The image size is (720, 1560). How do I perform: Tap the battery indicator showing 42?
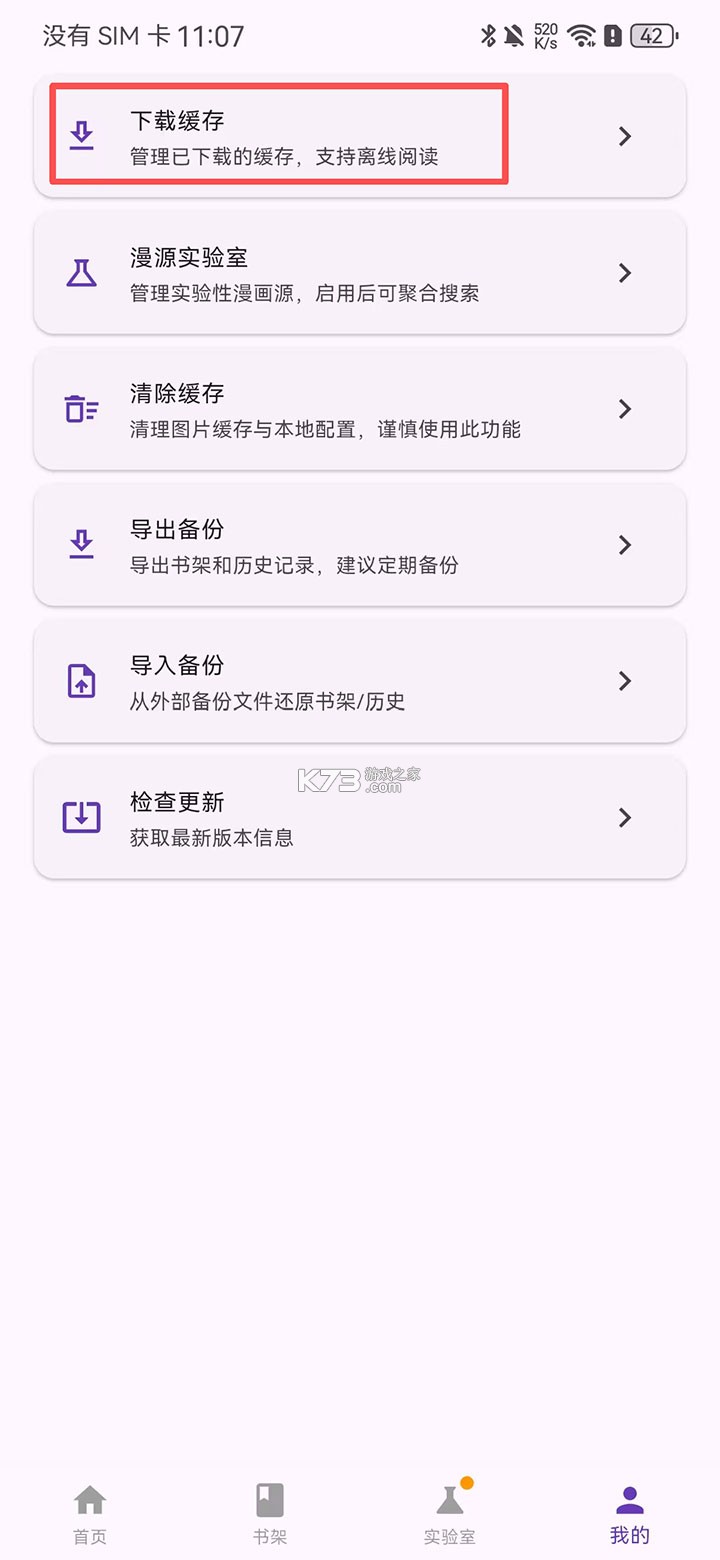654,35
